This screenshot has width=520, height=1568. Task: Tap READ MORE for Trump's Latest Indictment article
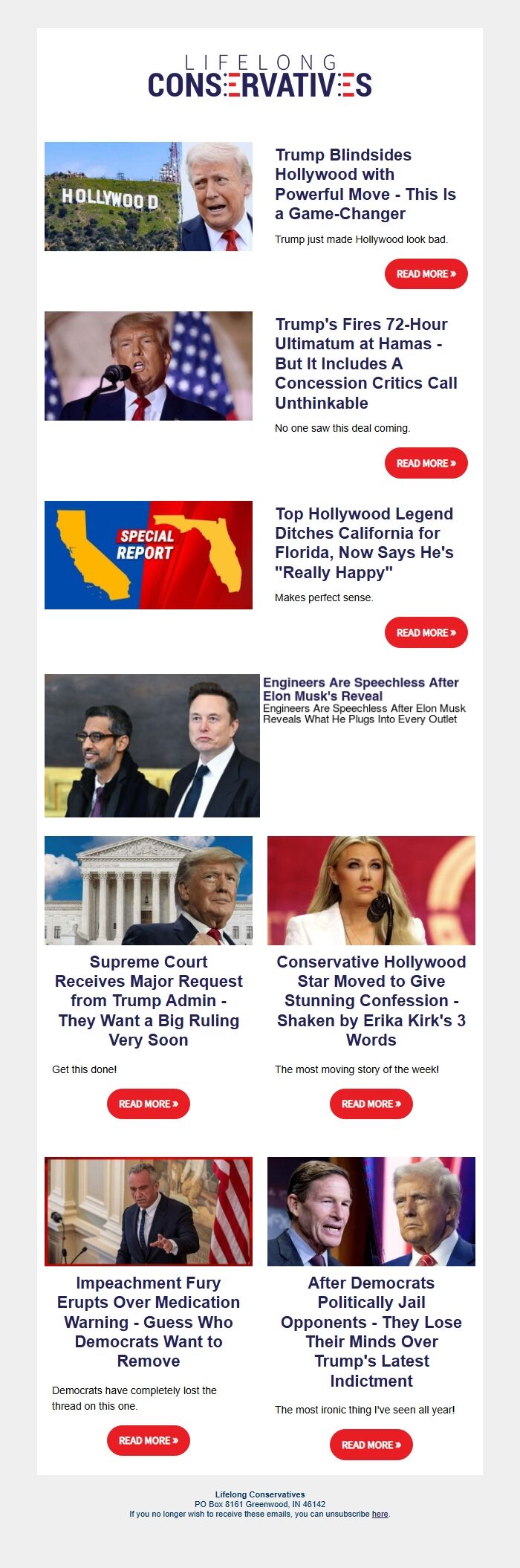click(x=371, y=1445)
